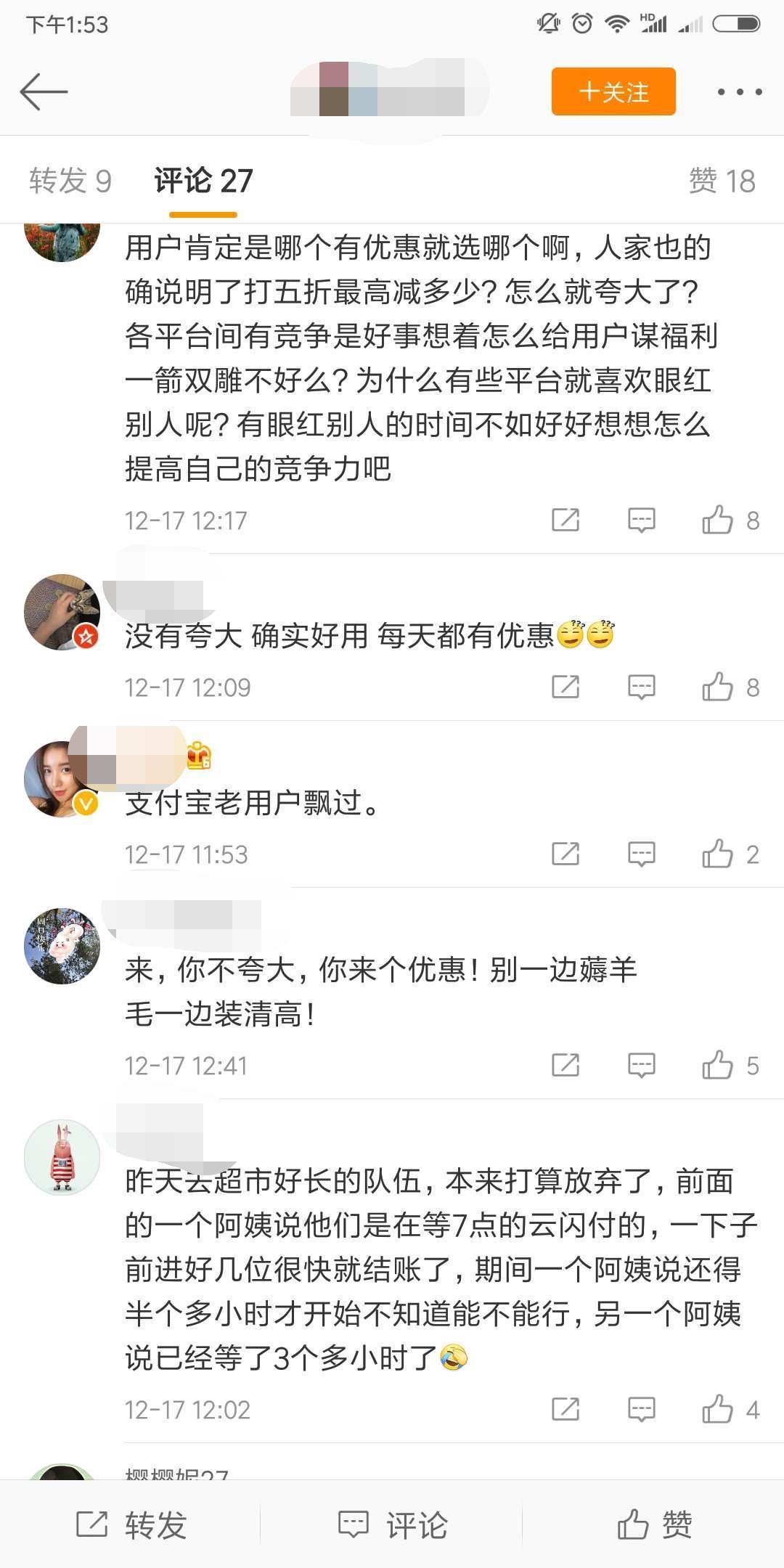Switch to the 转发 9 tab
Image resolution: width=784 pixels, height=1568 pixels.
point(70,181)
